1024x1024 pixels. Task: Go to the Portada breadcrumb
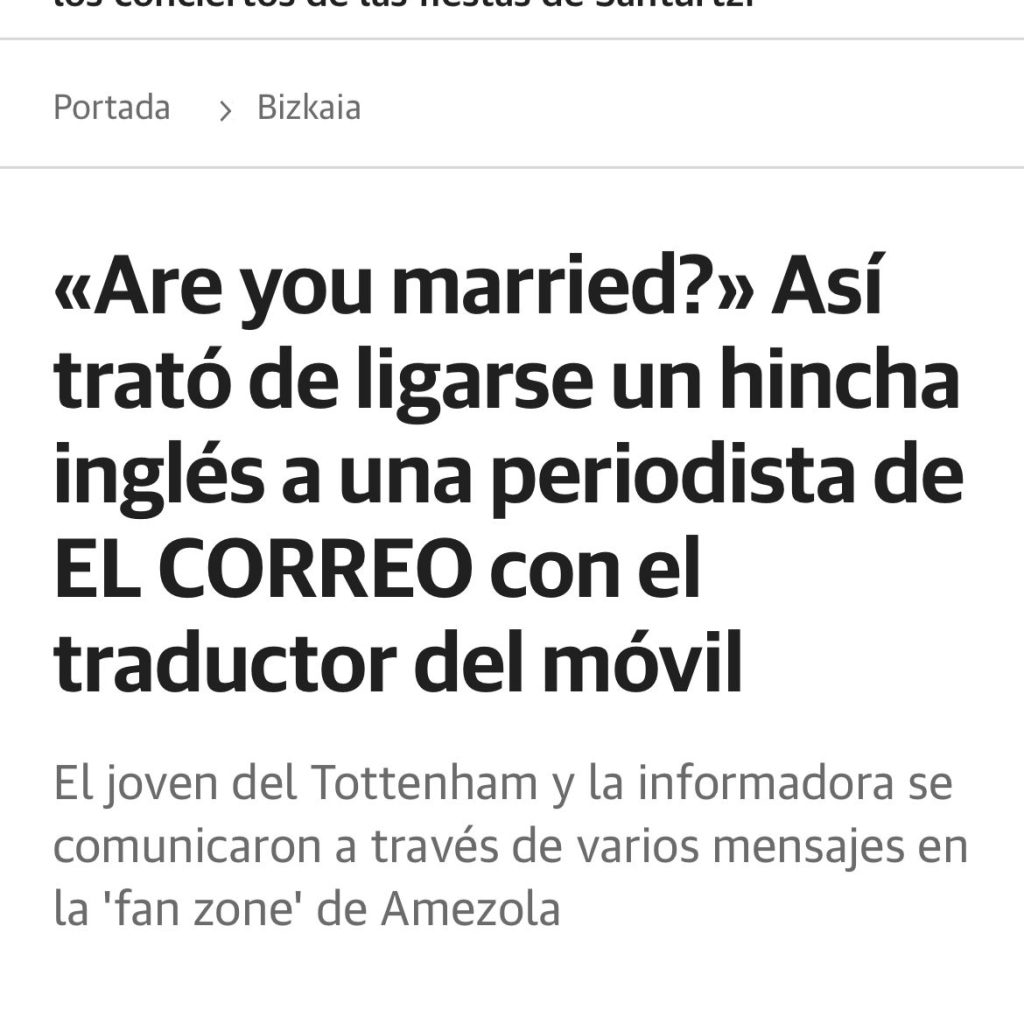click(111, 107)
